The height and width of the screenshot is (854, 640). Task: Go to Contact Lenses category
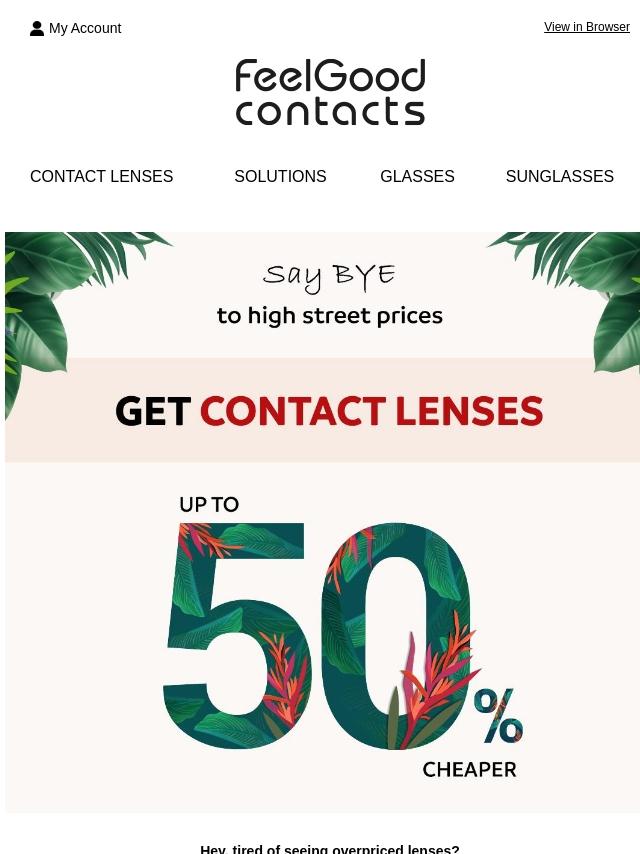pyautogui.click(x=101, y=176)
